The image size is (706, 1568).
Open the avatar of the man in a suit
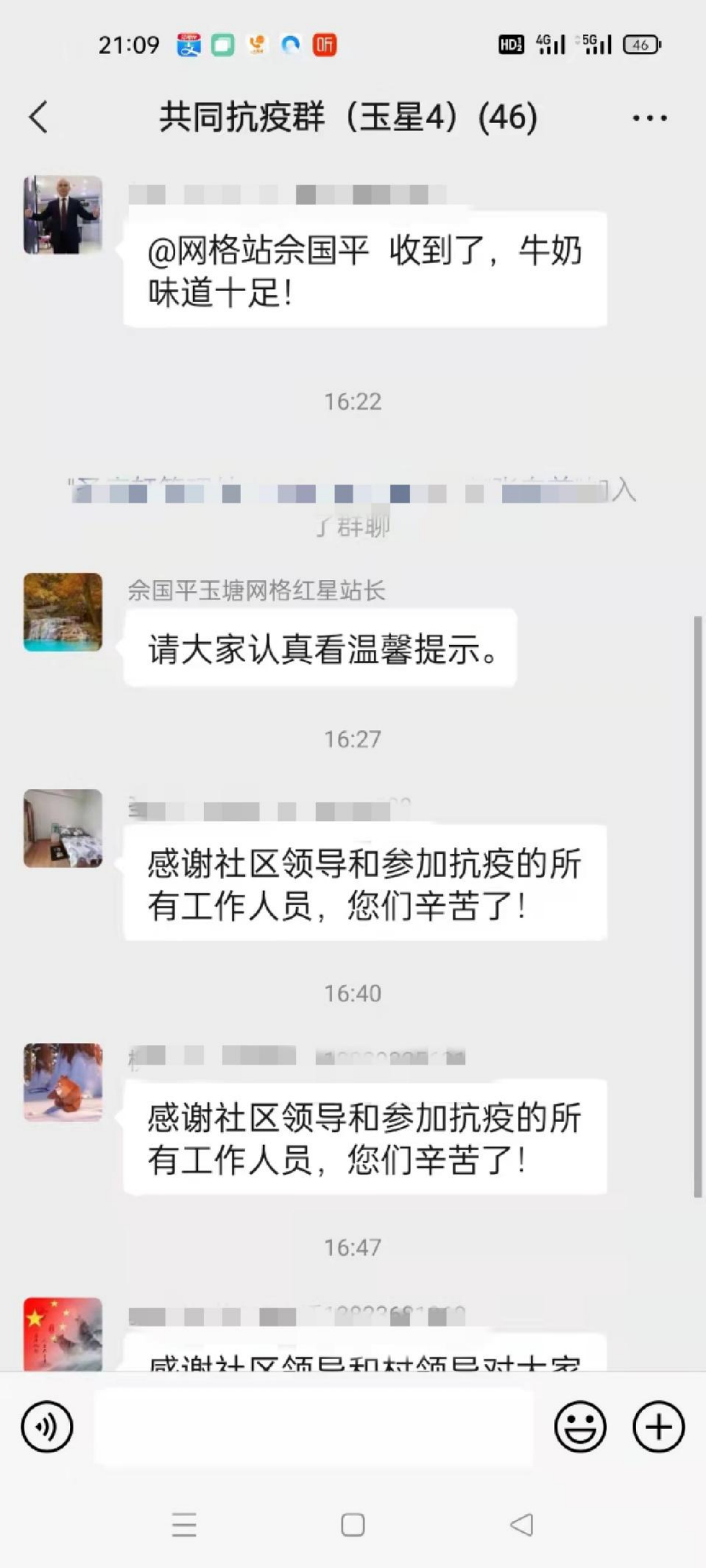pos(63,215)
